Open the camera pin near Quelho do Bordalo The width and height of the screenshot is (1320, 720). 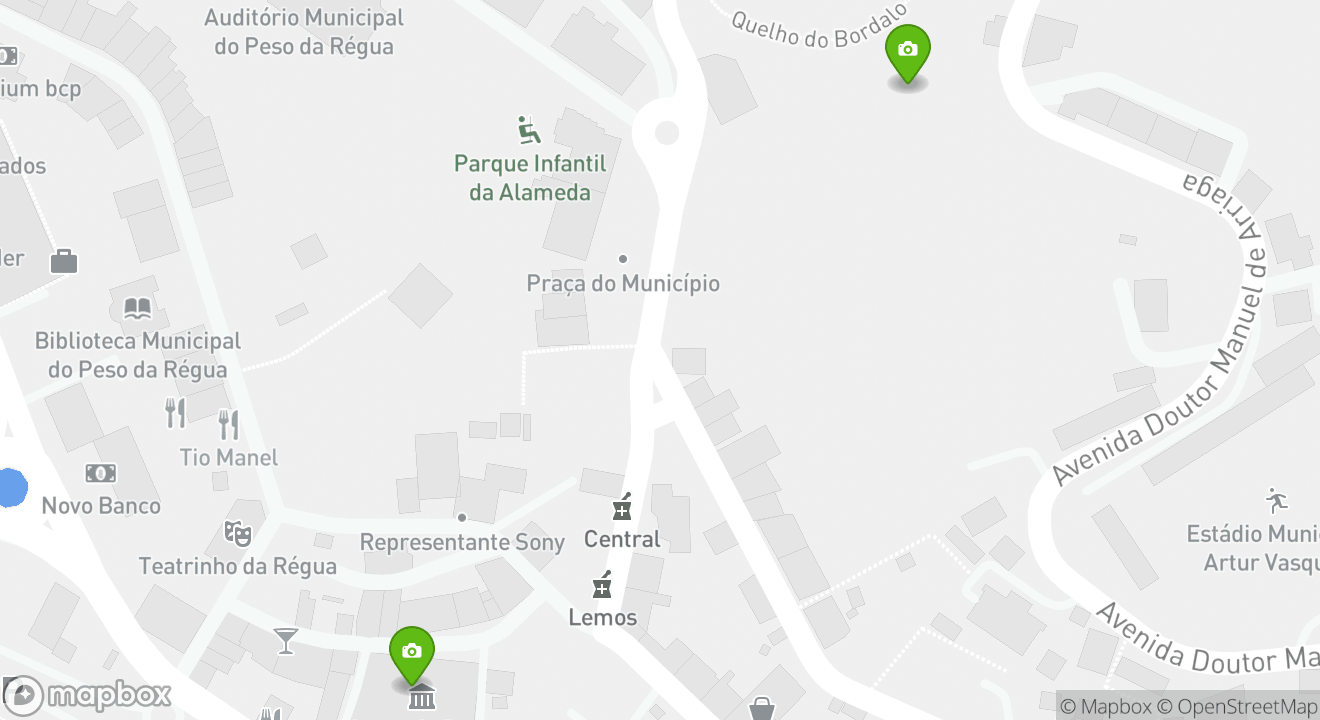(907, 52)
